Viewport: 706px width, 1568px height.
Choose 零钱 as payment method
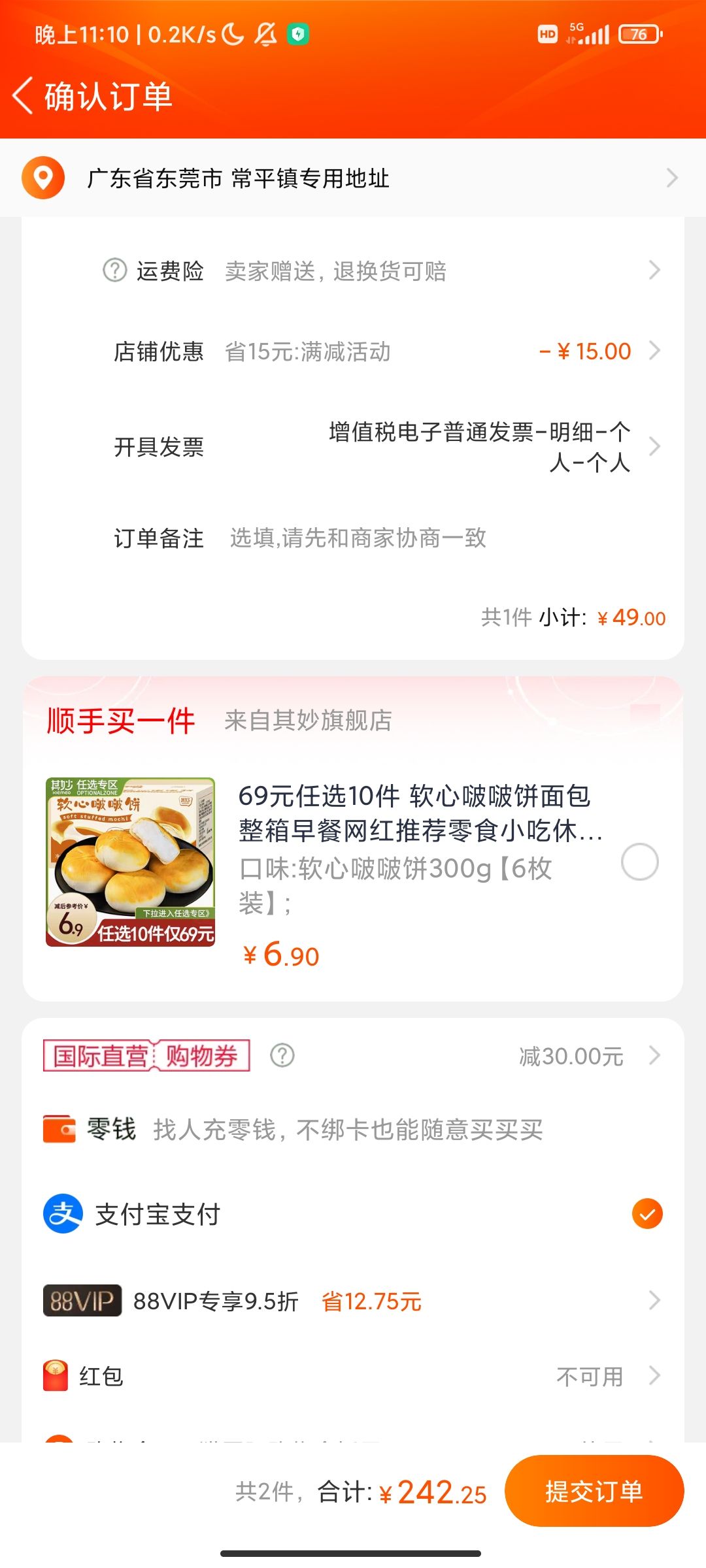pyautogui.click(x=353, y=1130)
